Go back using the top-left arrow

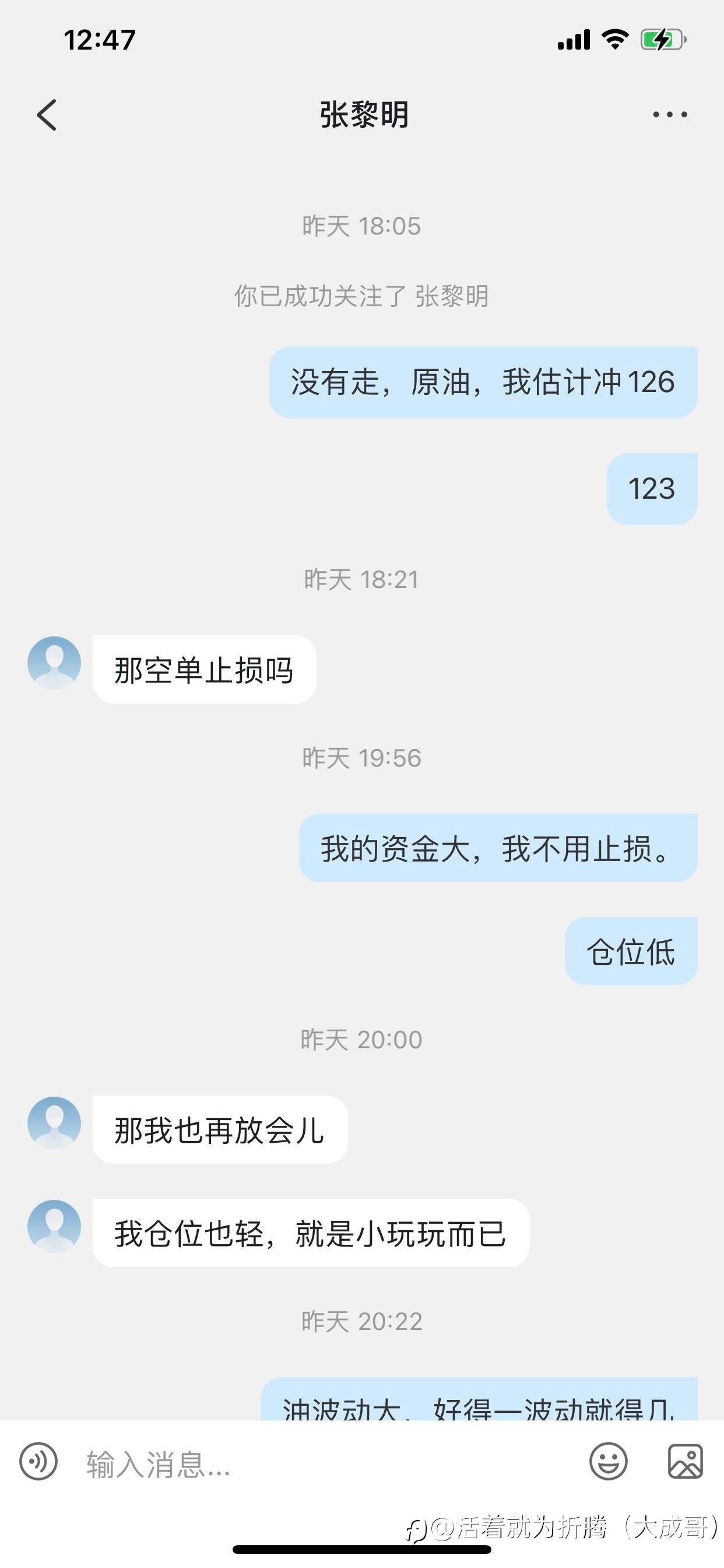click(x=47, y=115)
